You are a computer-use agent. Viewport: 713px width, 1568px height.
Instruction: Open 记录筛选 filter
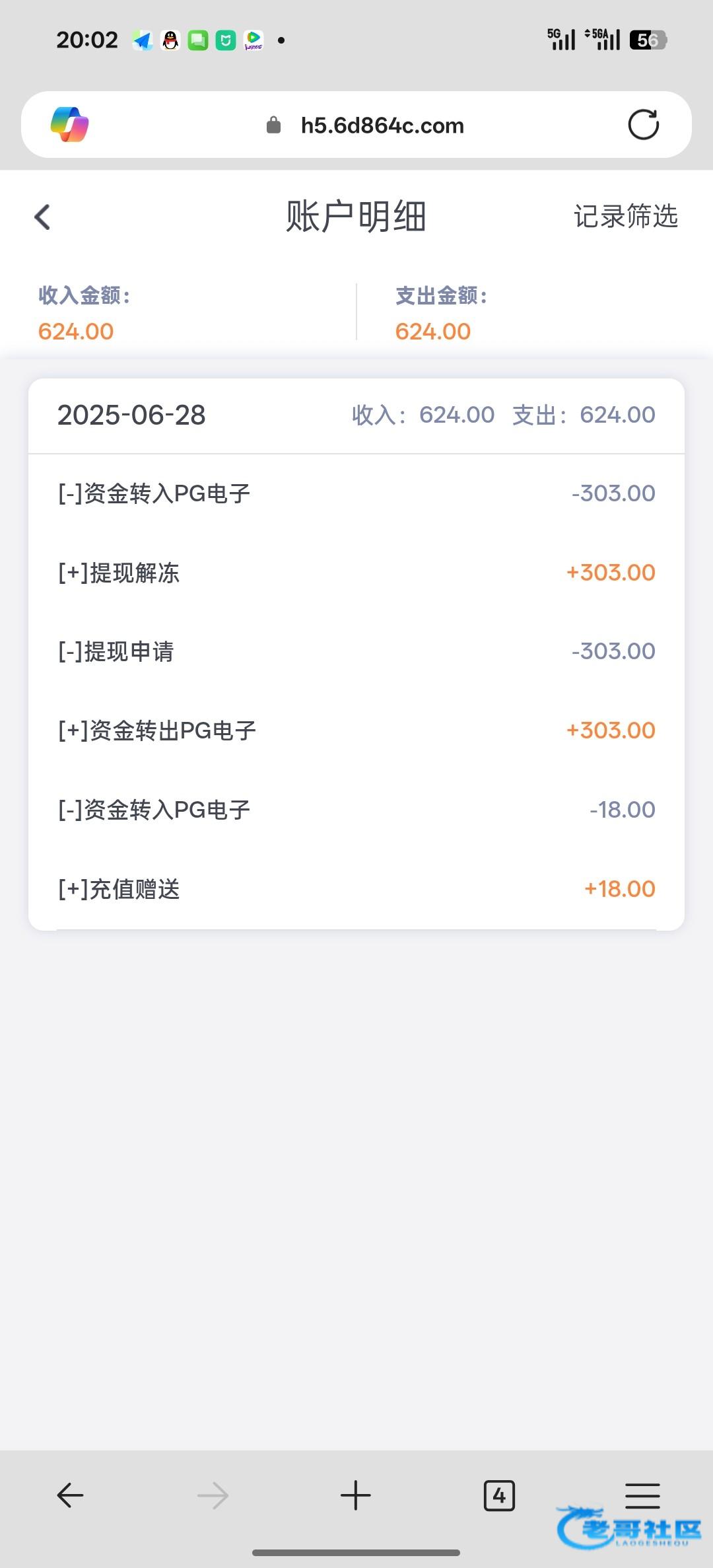[625, 217]
